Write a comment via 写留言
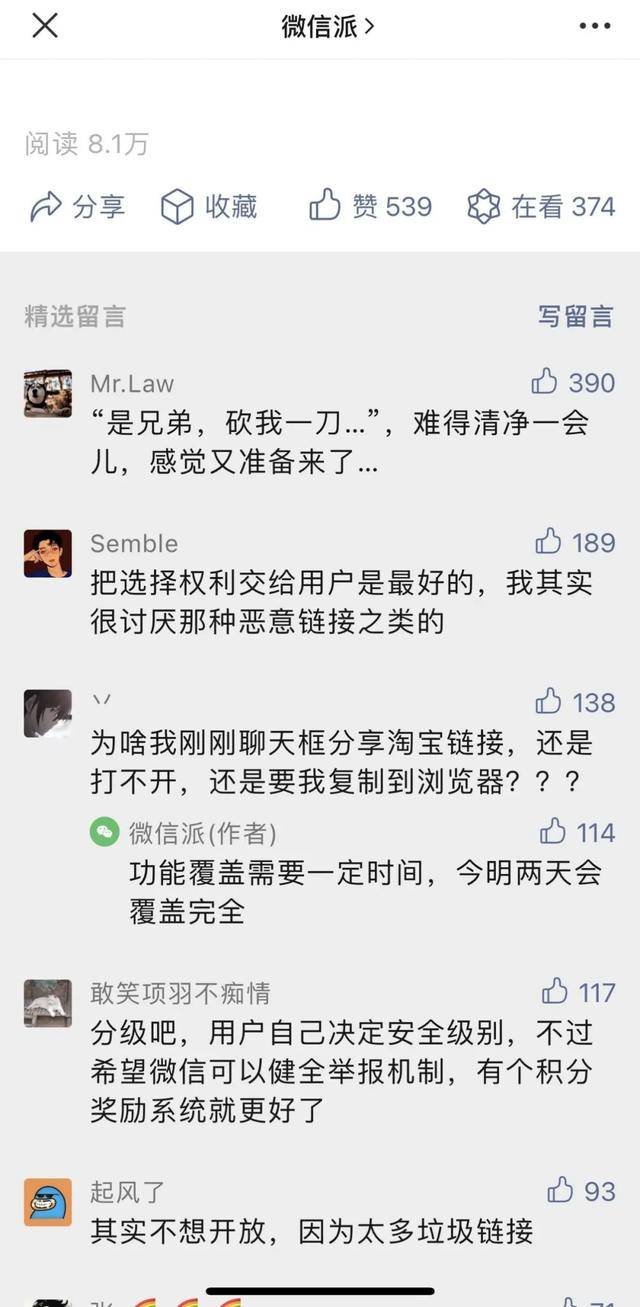 (575, 317)
